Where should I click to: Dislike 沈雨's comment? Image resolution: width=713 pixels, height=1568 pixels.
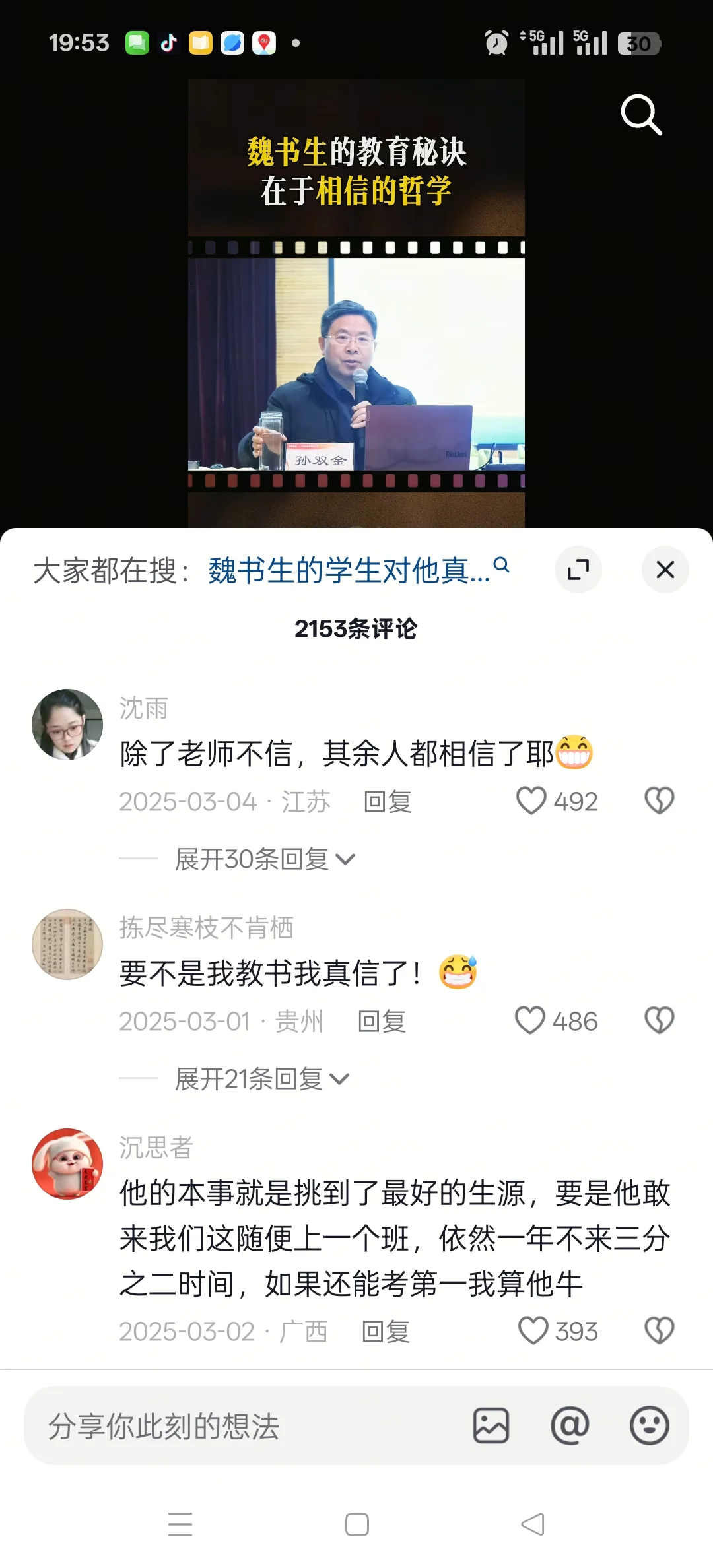click(x=659, y=801)
